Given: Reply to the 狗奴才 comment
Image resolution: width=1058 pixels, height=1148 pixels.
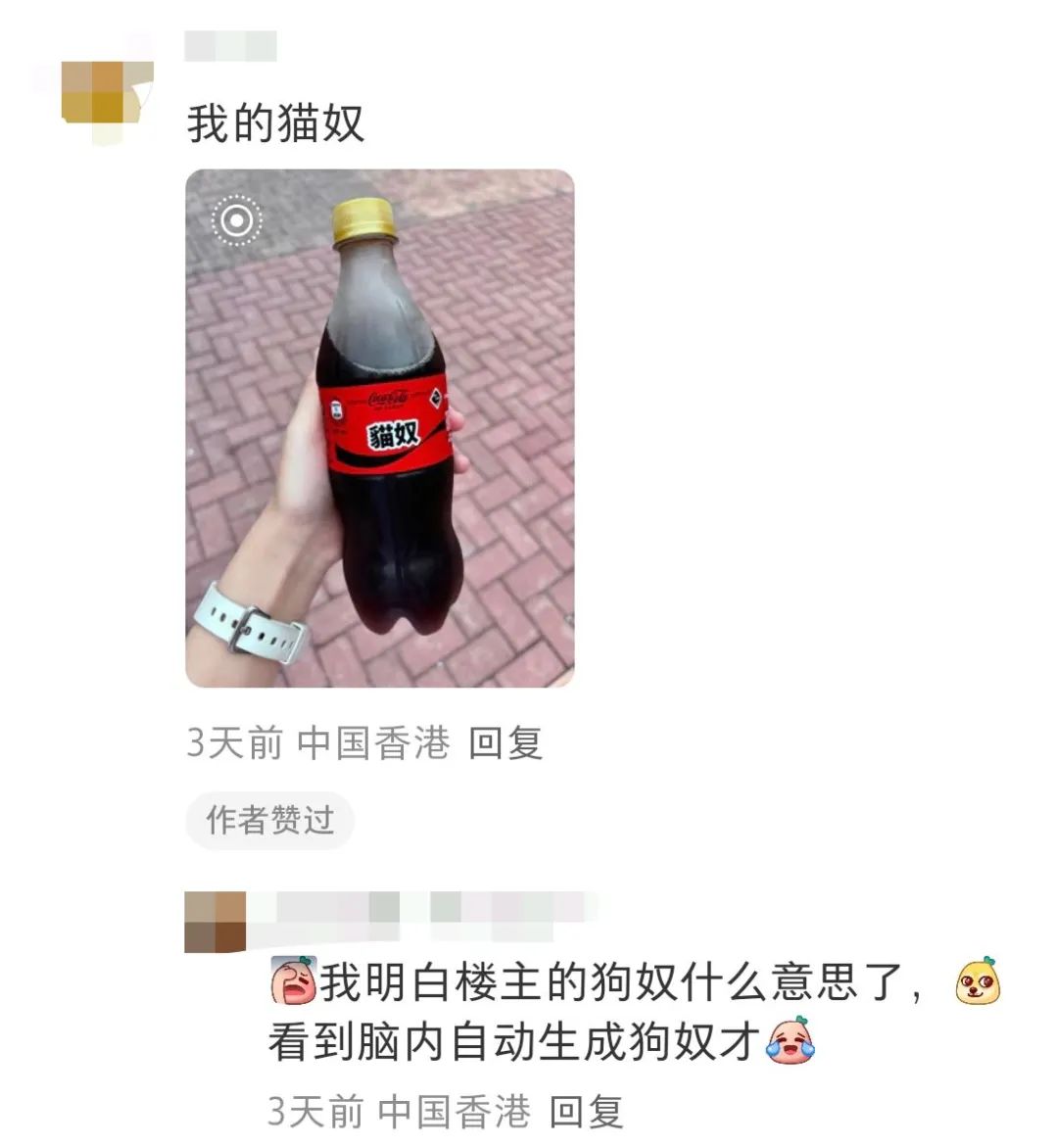Looking at the screenshot, I should [x=586, y=1111].
